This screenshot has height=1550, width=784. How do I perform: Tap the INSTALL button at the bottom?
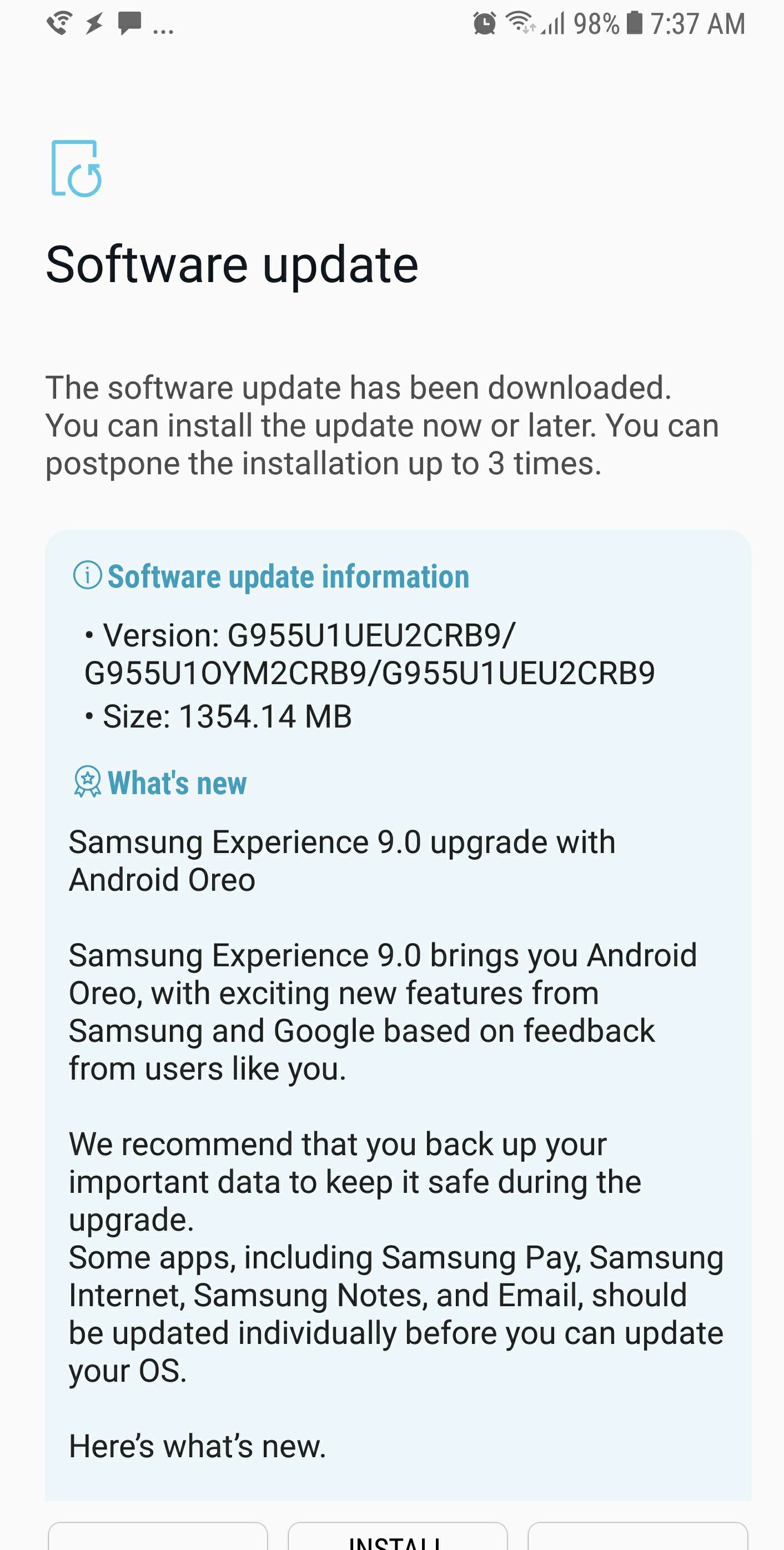pyautogui.click(x=397, y=1538)
